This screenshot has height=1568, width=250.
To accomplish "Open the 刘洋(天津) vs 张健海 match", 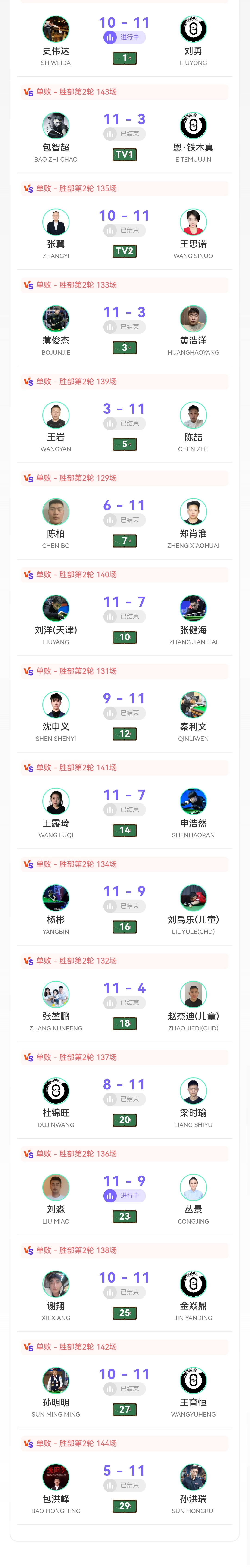I will coord(125,602).
